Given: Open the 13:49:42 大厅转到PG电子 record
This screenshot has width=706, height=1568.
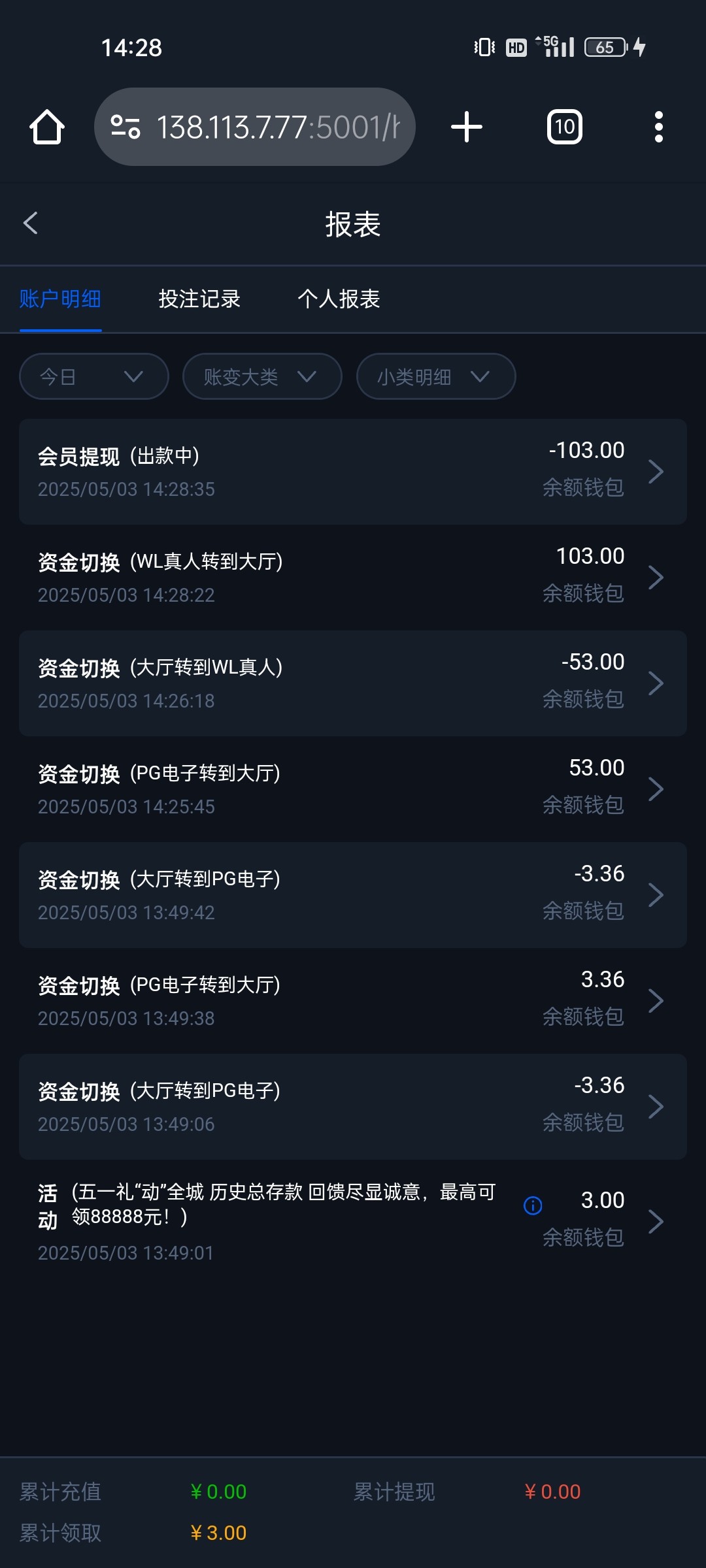Looking at the screenshot, I should click(353, 895).
